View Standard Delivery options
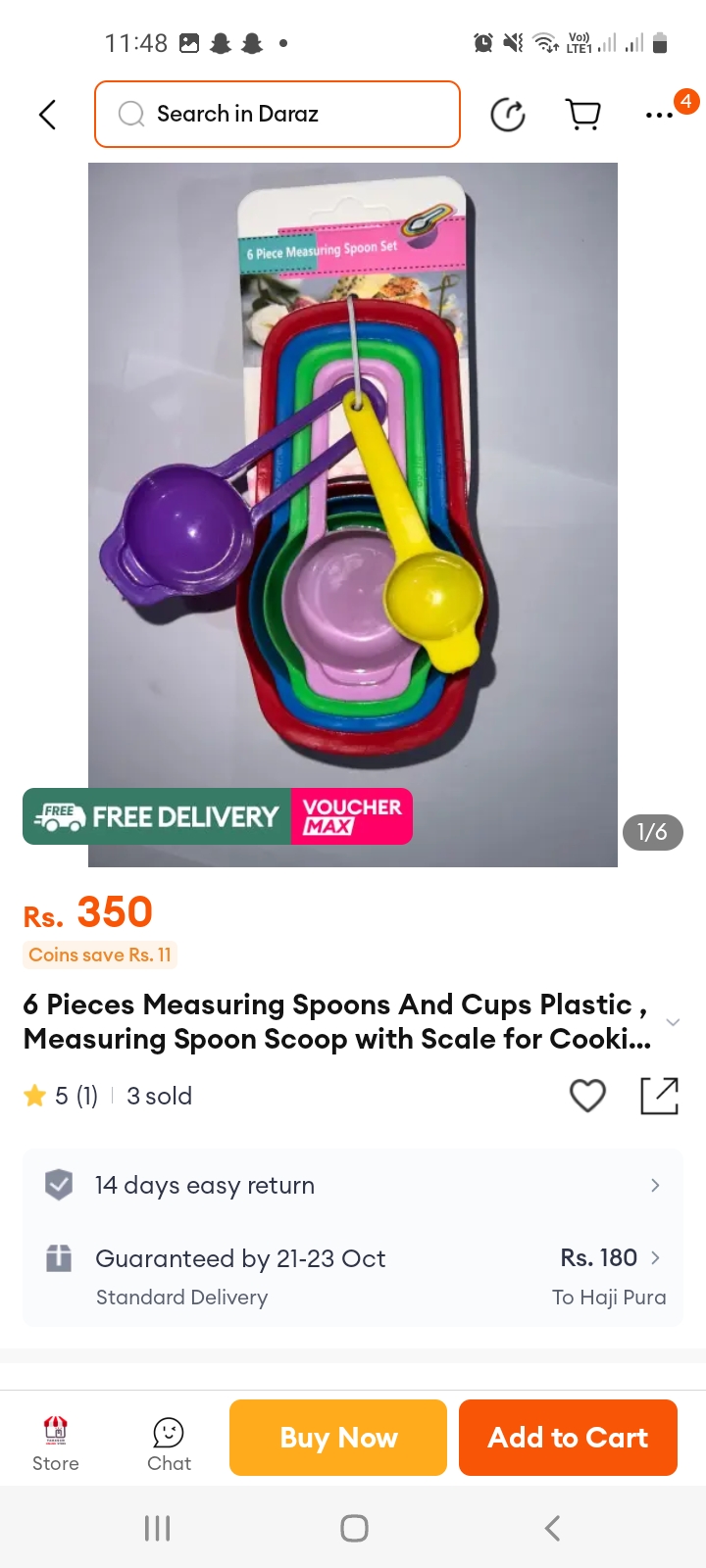 (x=353, y=1276)
